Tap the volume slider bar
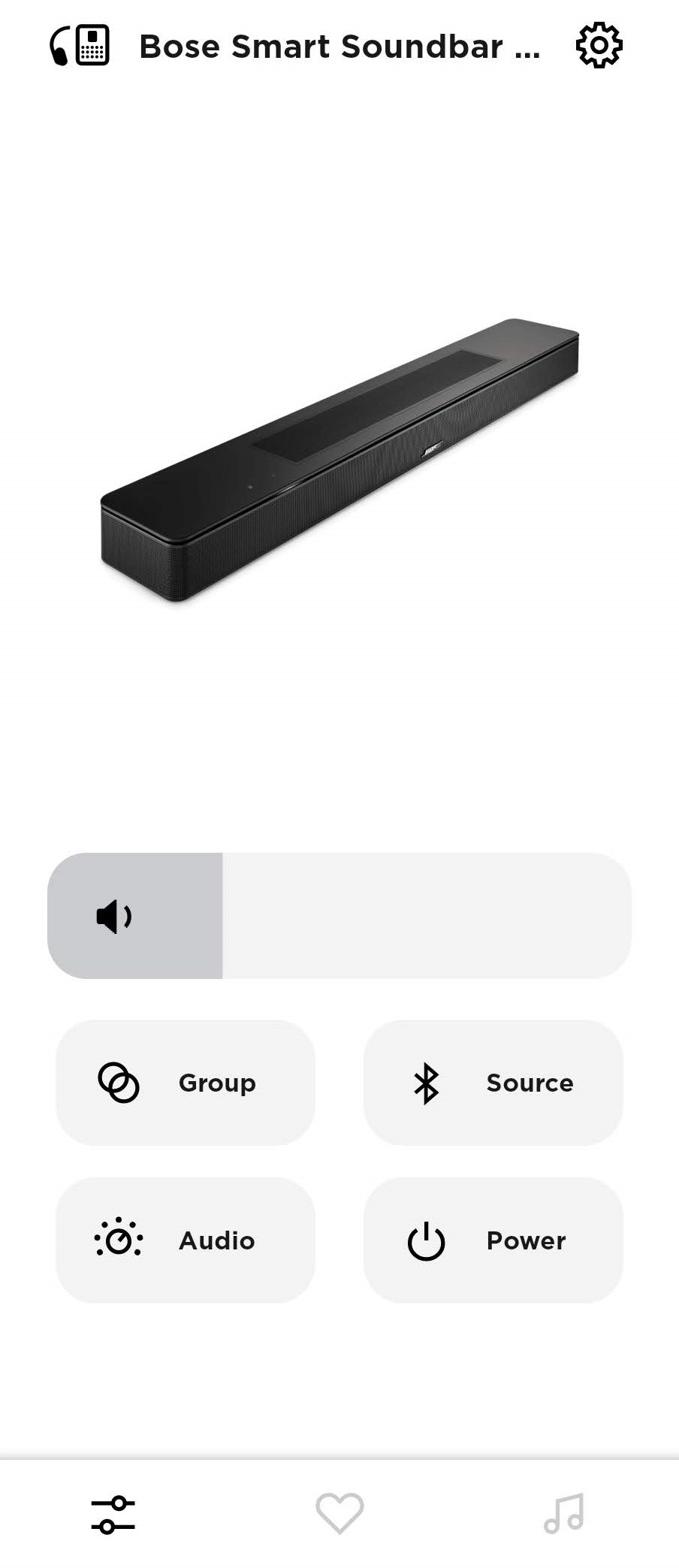The image size is (679, 1568). (x=339, y=915)
